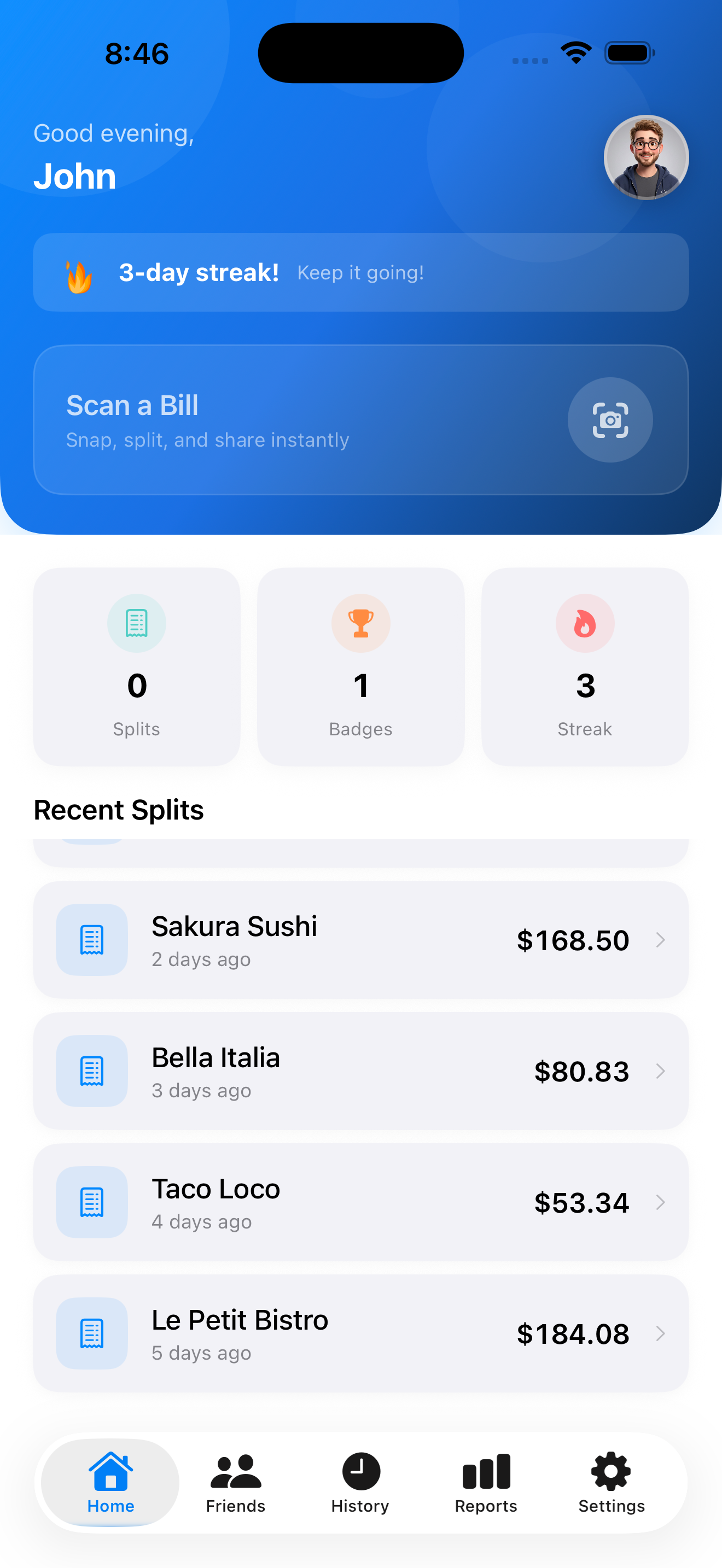Image resolution: width=722 pixels, height=1568 pixels.
Task: Tap the Wi-Fi icon in the status bar
Action: pos(575,52)
